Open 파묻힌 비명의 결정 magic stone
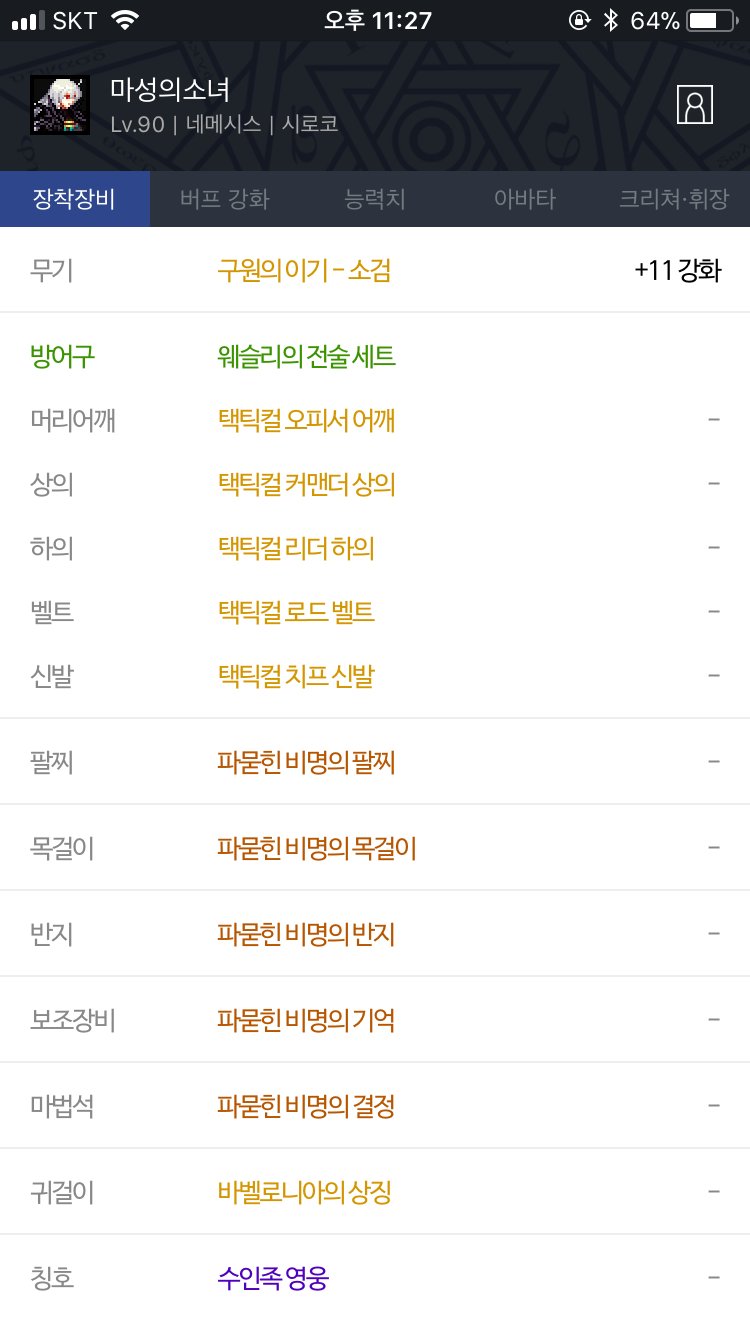The image size is (750, 1334). click(x=306, y=1106)
